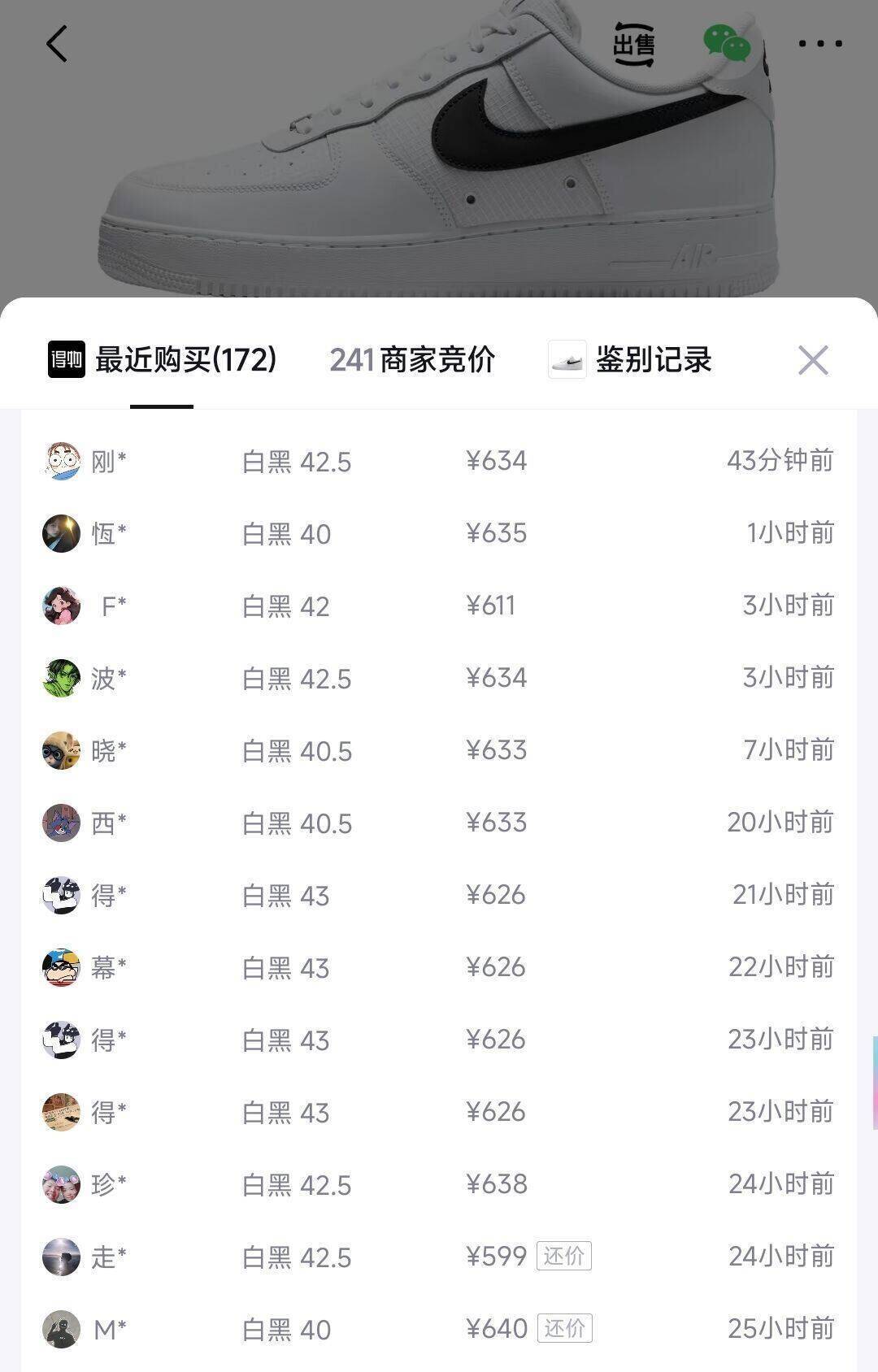Select the 最近购买(172) tab
The height and width of the screenshot is (1372, 878).
click(x=163, y=359)
